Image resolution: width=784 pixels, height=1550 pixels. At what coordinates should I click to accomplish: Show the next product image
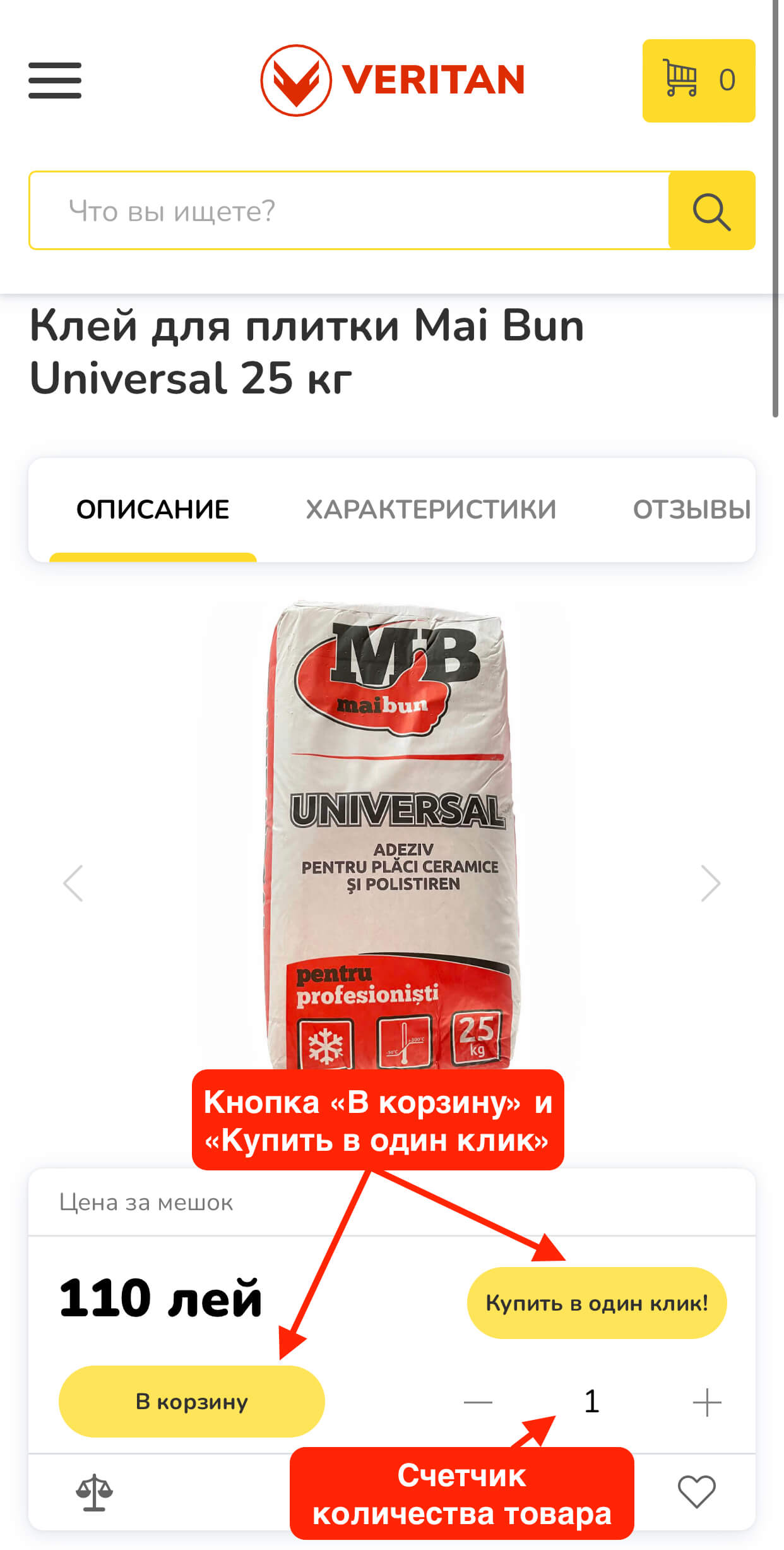click(711, 882)
